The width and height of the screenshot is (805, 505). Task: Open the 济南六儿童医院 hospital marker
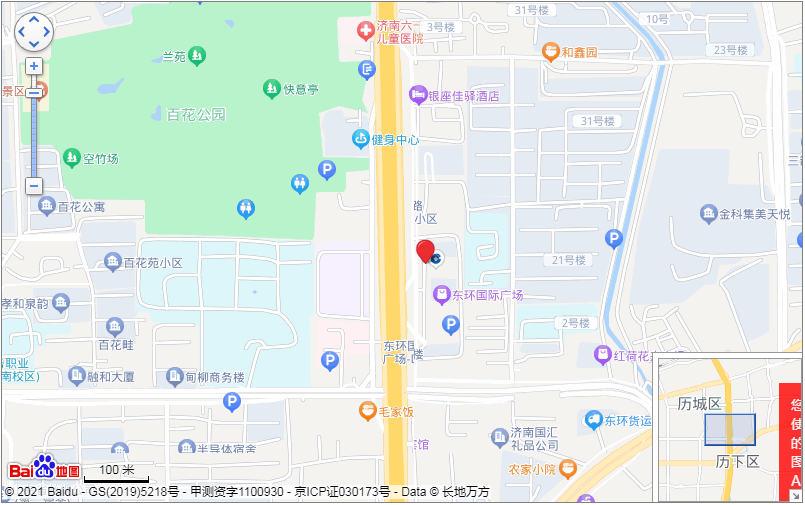pyautogui.click(x=366, y=31)
